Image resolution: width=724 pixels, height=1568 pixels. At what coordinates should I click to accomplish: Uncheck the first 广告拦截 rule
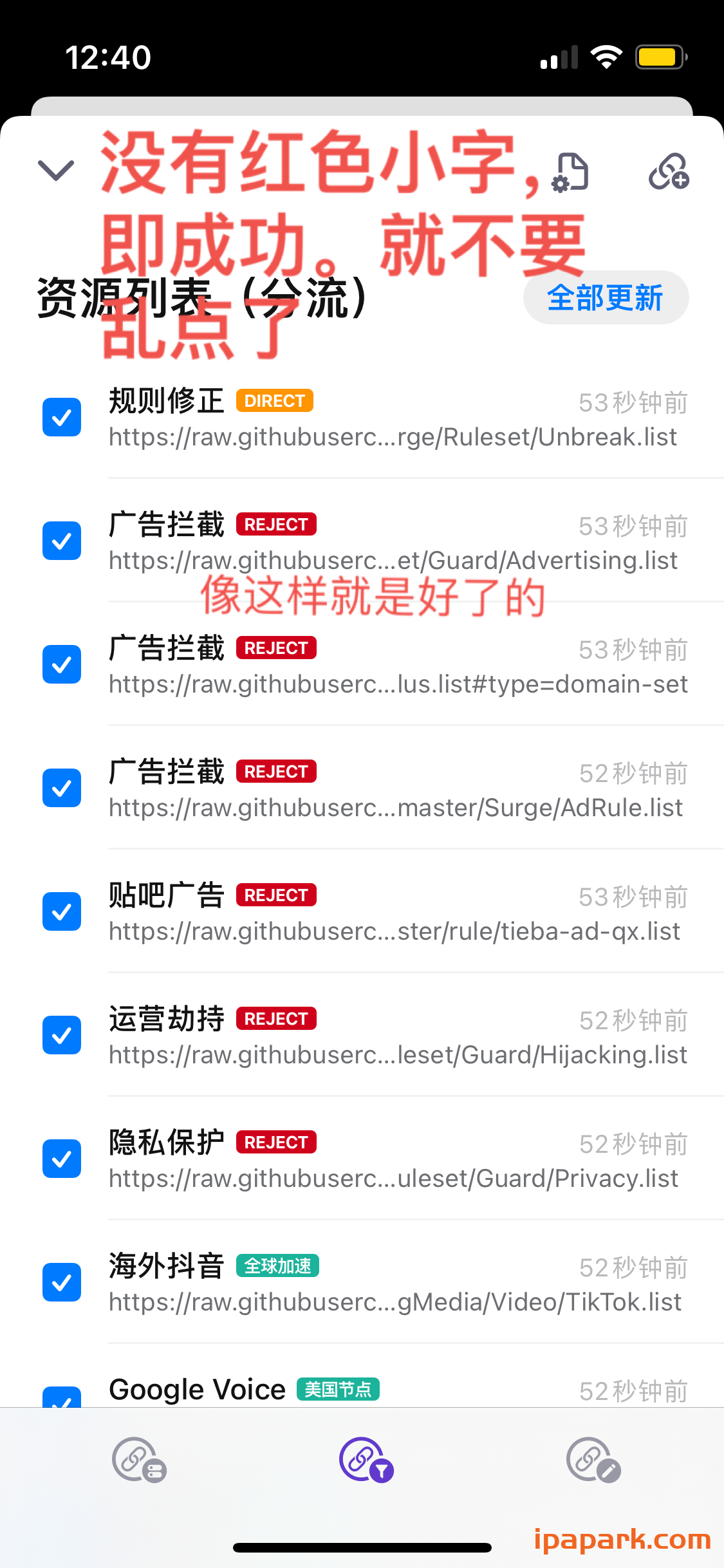pos(61,541)
